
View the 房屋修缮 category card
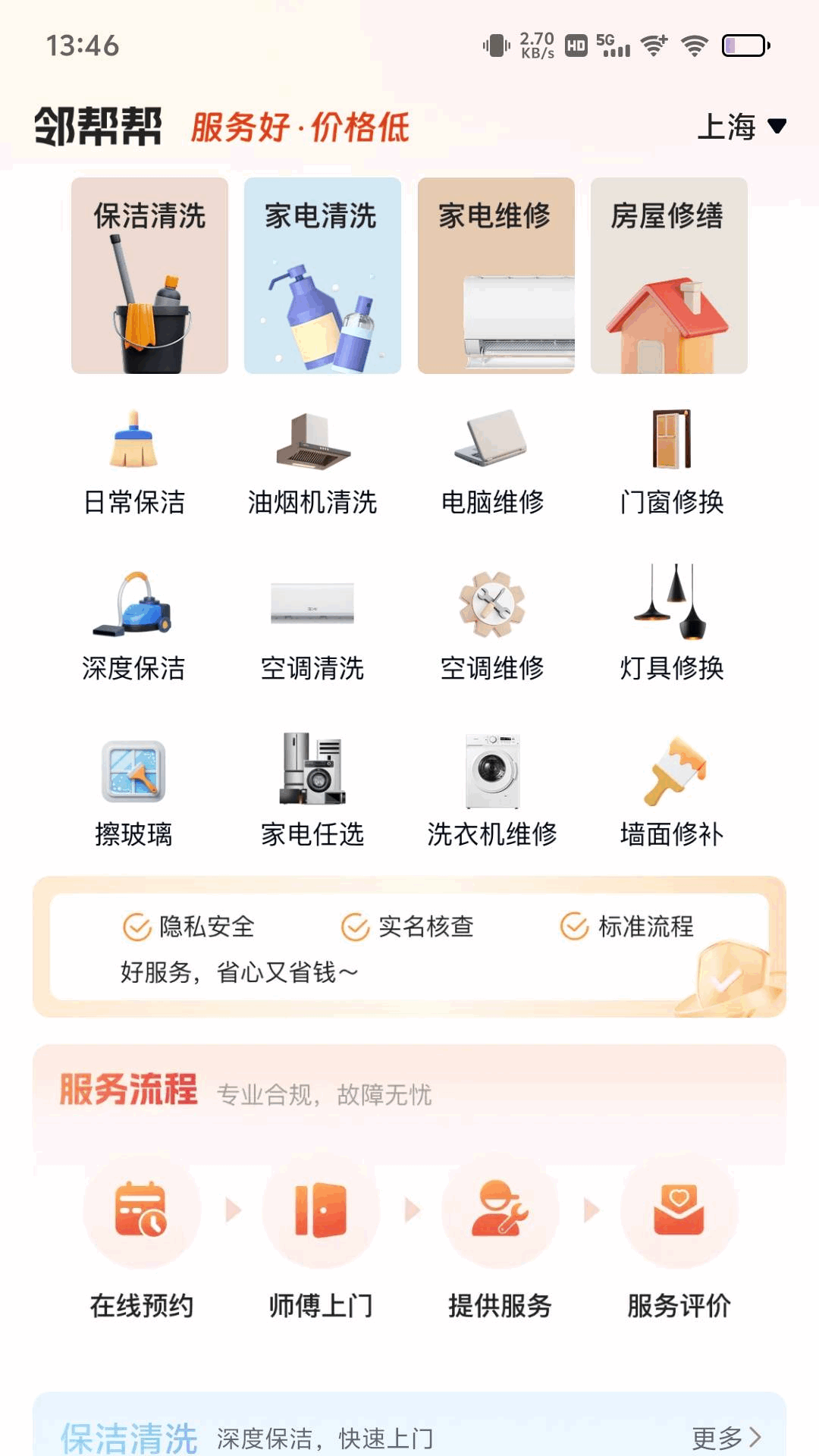(x=669, y=275)
